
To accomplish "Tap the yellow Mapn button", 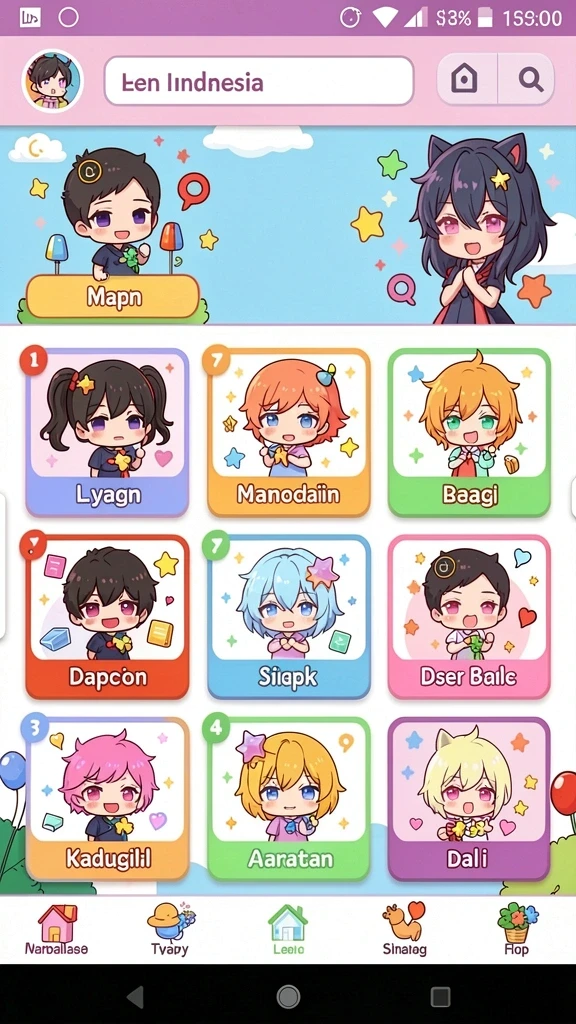I will point(112,296).
